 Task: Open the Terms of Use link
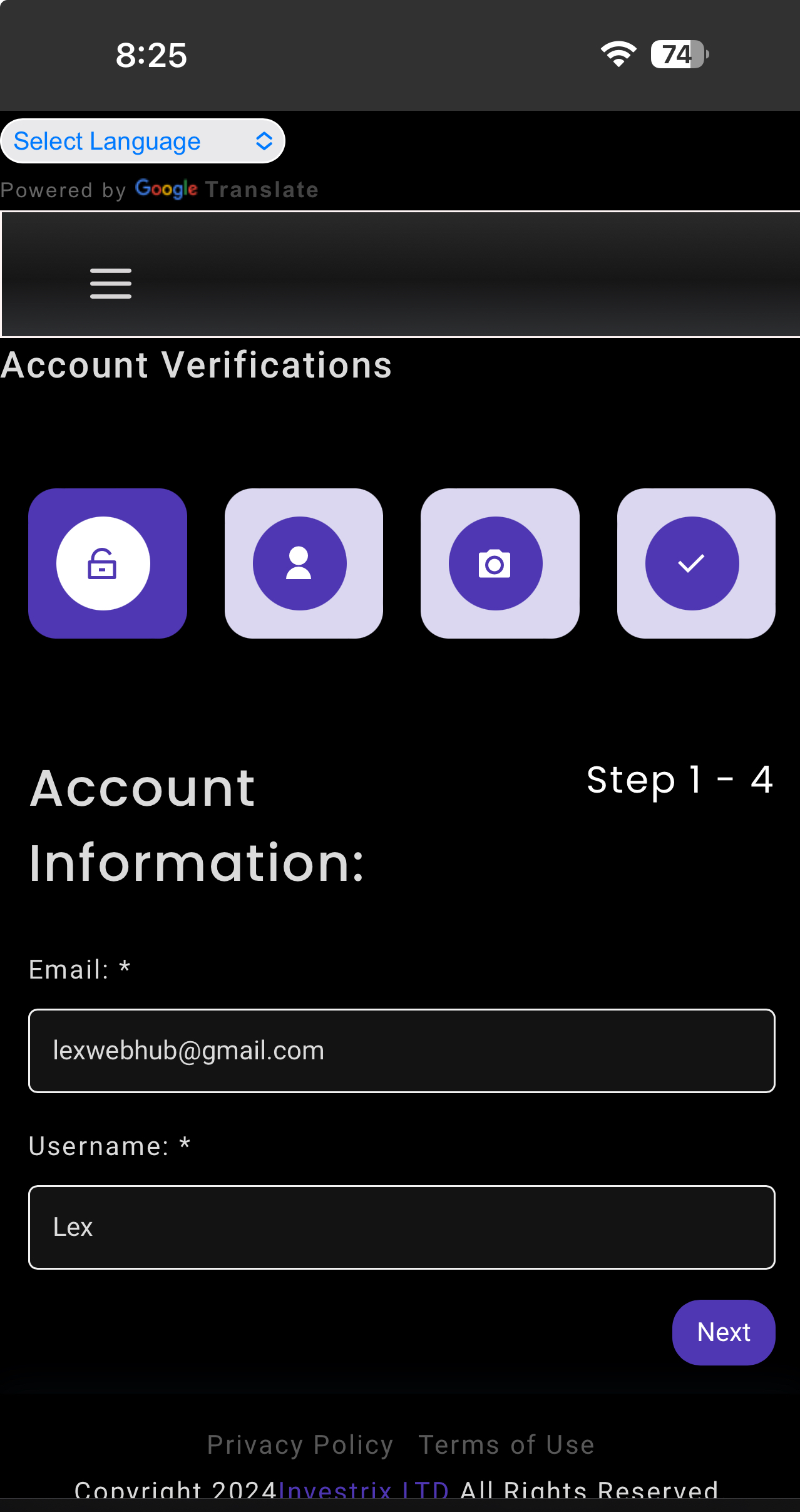click(x=506, y=1445)
